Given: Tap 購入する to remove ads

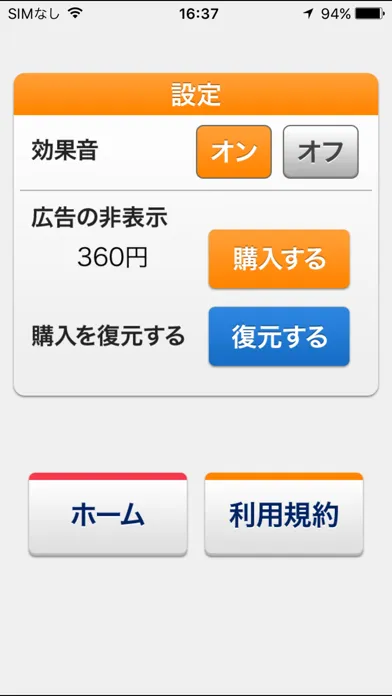Looking at the screenshot, I should [x=279, y=259].
